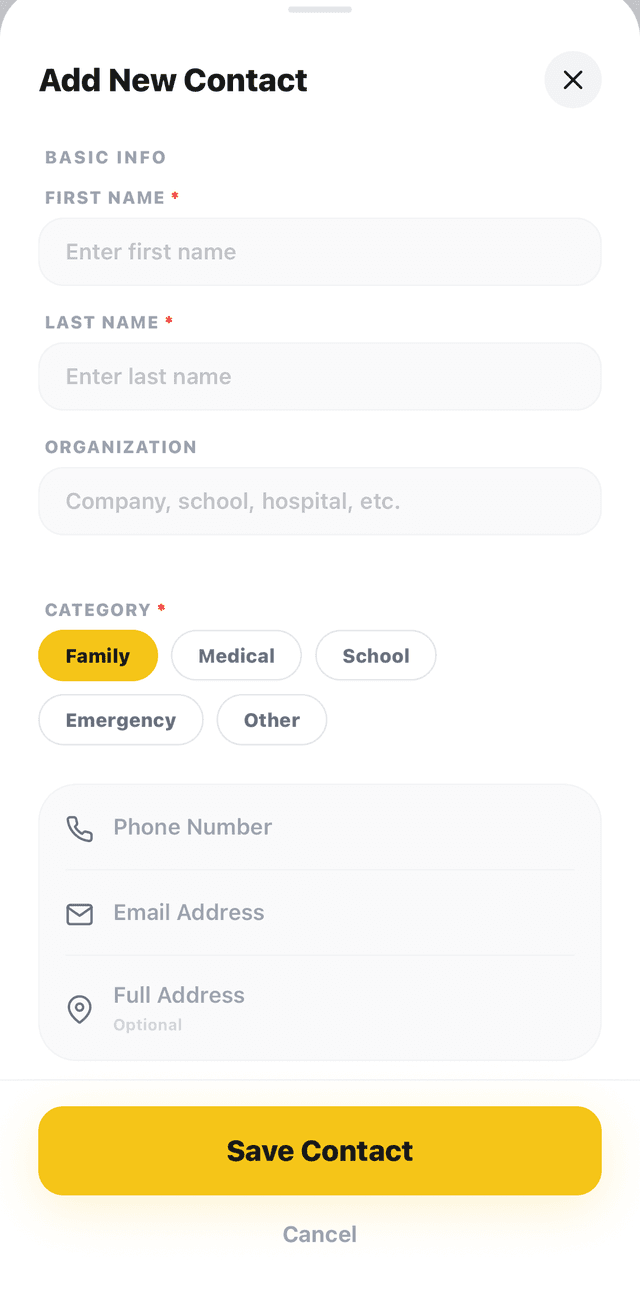Pick the School category chip
The width and height of the screenshot is (640, 1302).
tap(376, 656)
